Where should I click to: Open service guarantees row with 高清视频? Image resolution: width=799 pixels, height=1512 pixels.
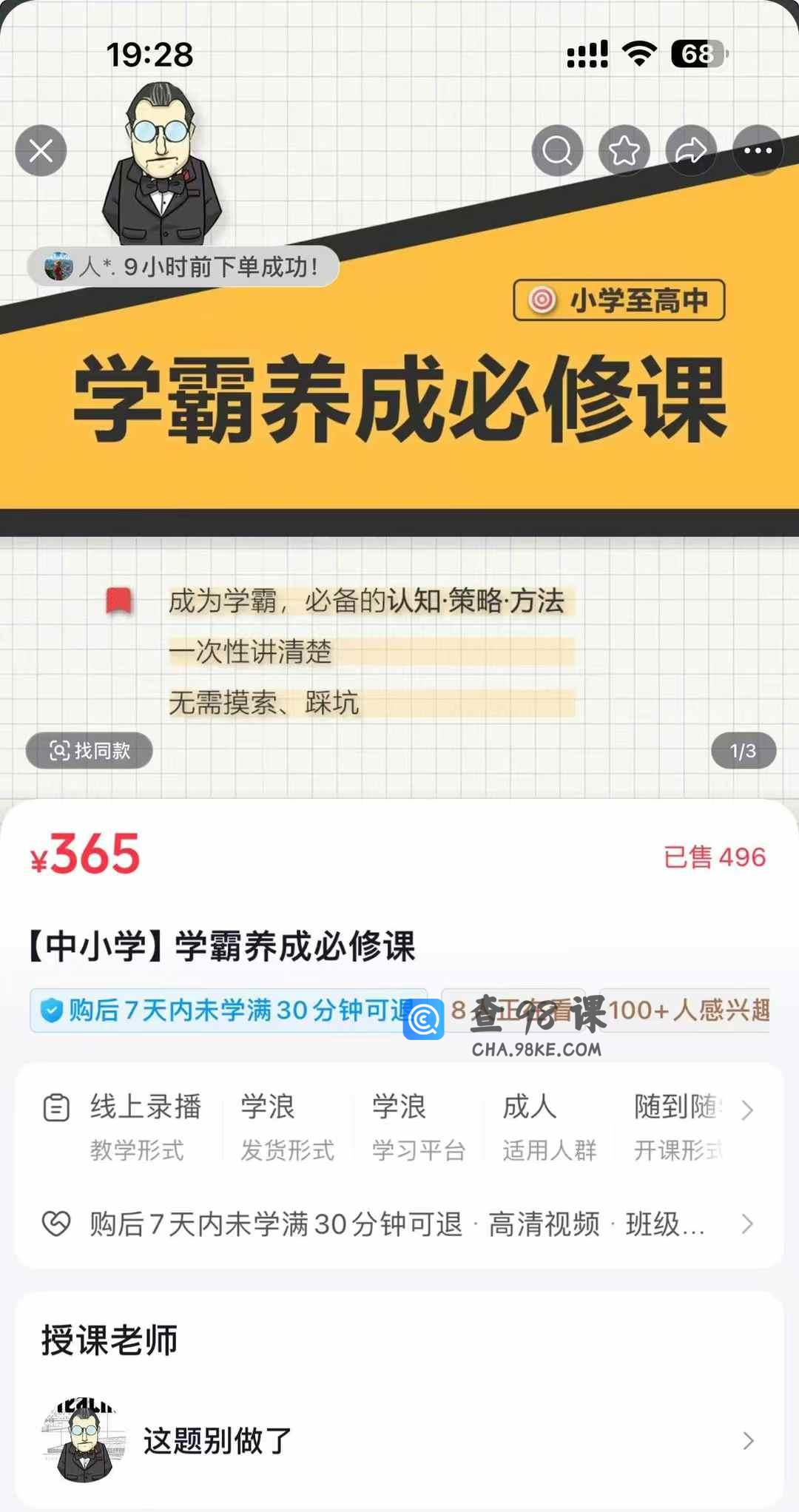[x=399, y=1224]
